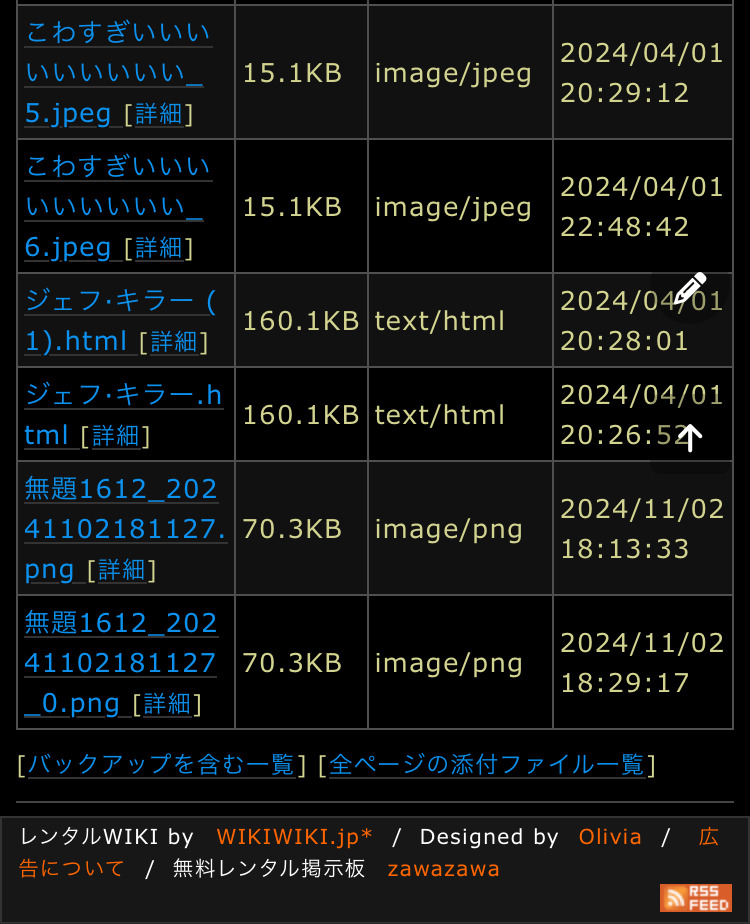
Task: Open the Olivia designer link
Action: point(610,837)
